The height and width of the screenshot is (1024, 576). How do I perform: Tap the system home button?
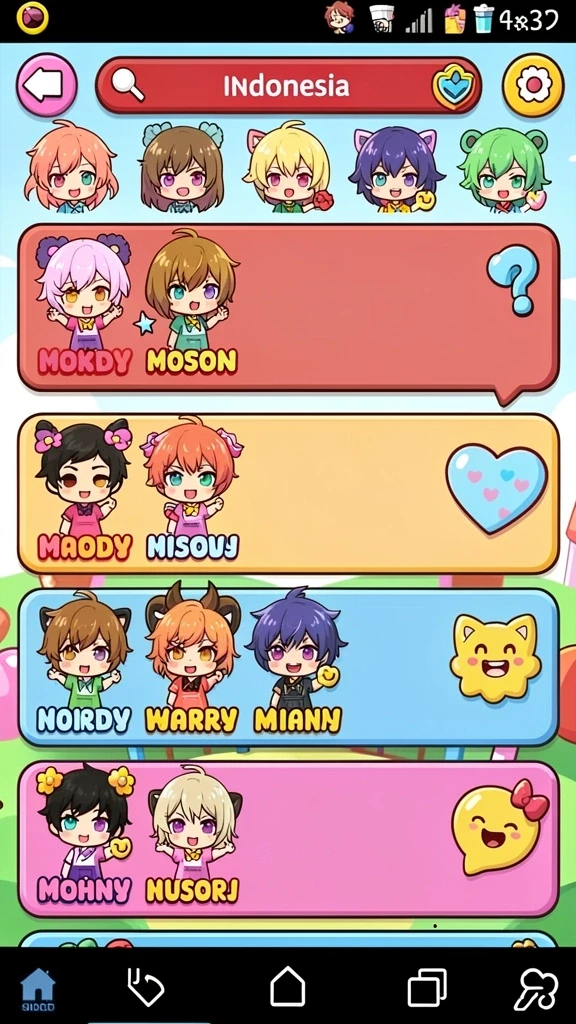tap(287, 986)
